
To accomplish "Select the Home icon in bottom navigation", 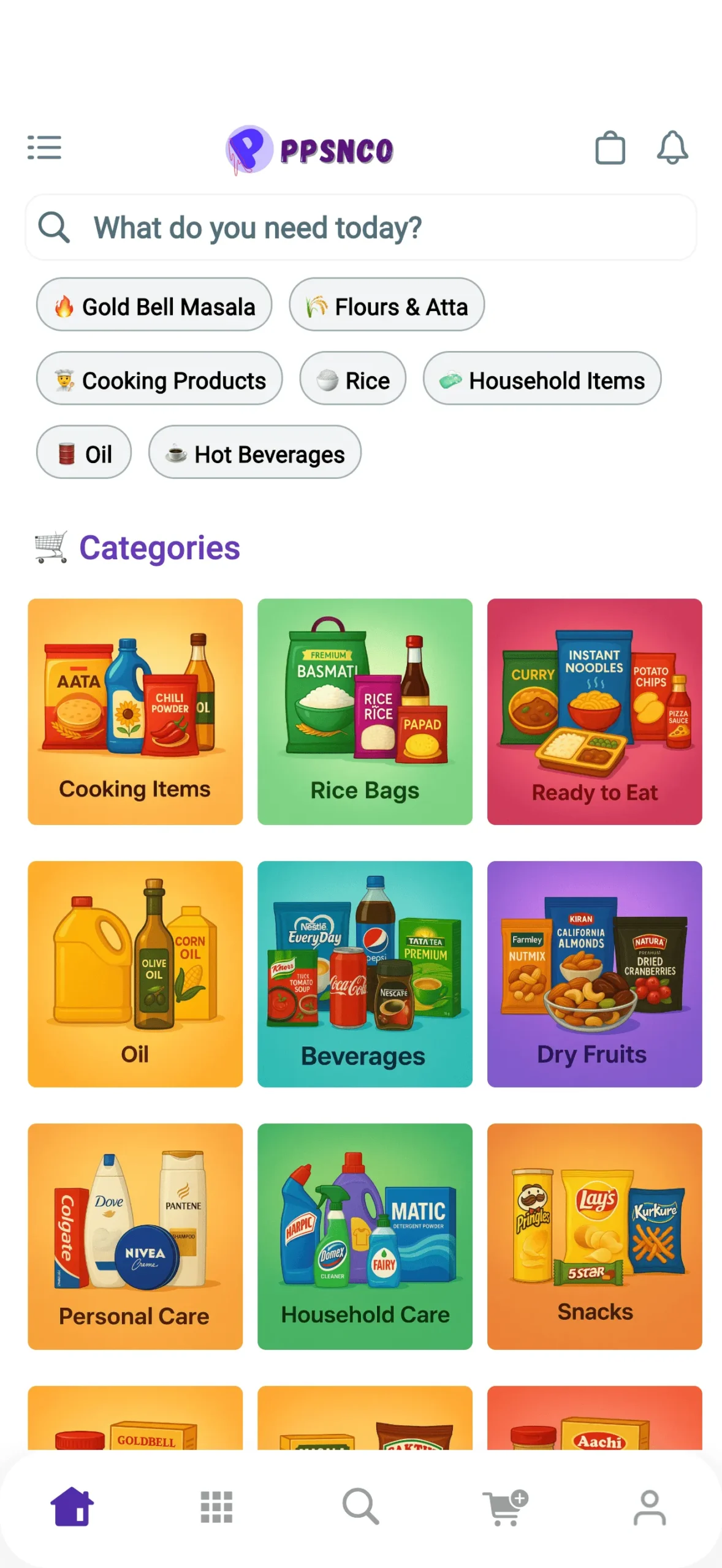I will [72, 1506].
